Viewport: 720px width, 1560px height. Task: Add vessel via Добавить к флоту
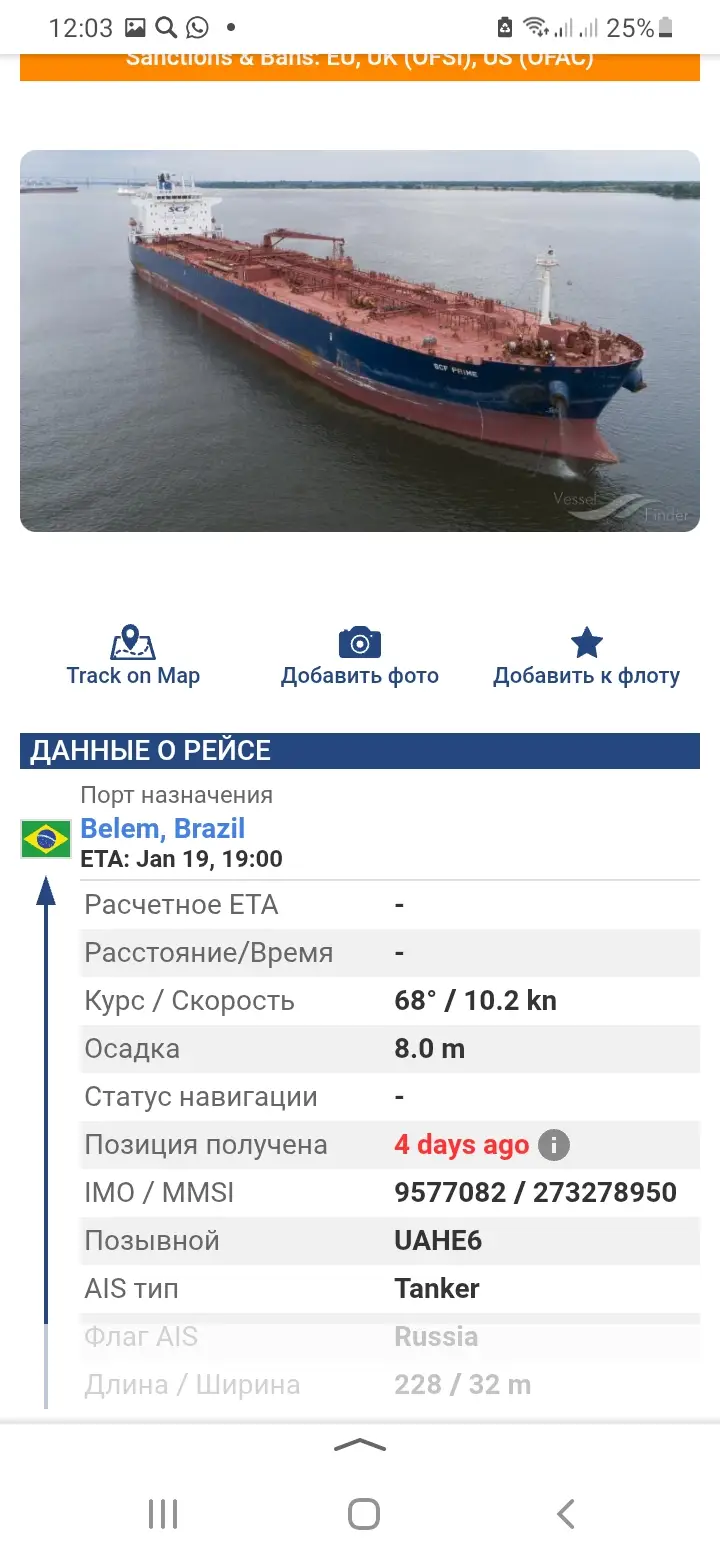[586, 657]
